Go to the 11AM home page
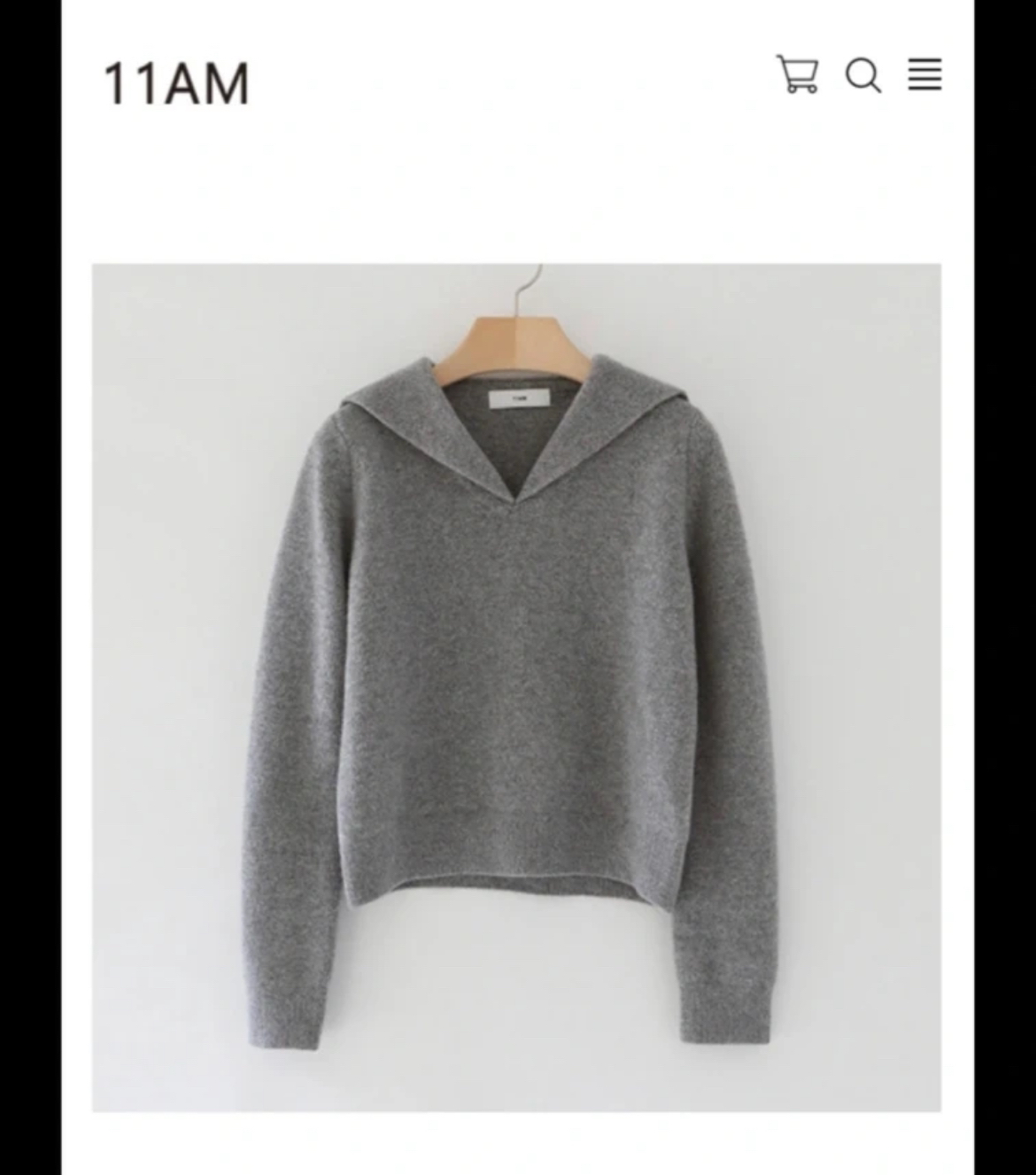The height and width of the screenshot is (1175, 1036). (176, 84)
